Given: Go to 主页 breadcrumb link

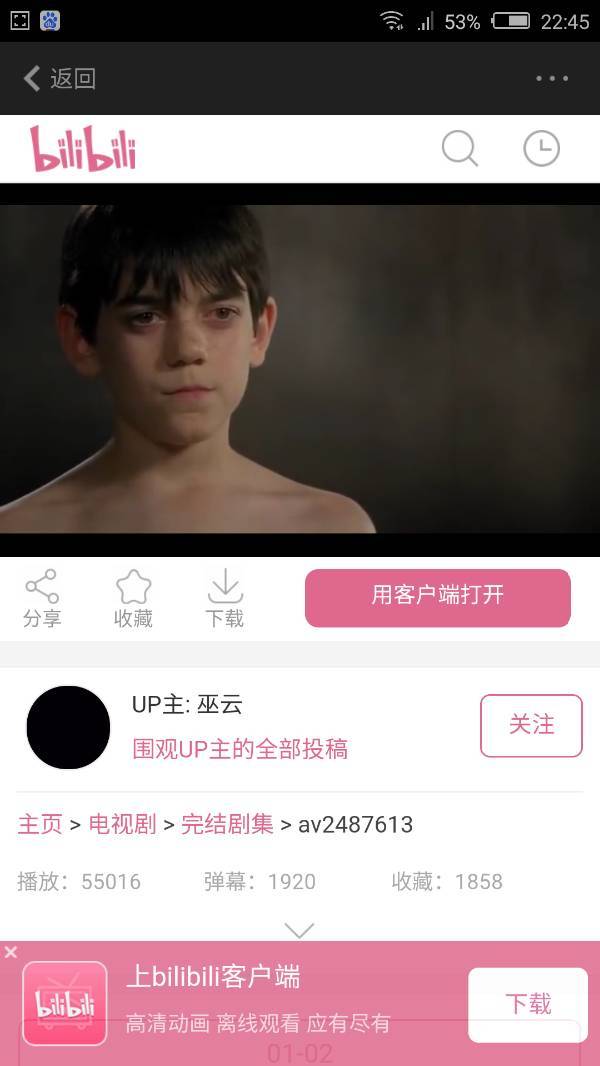Looking at the screenshot, I should tap(40, 824).
